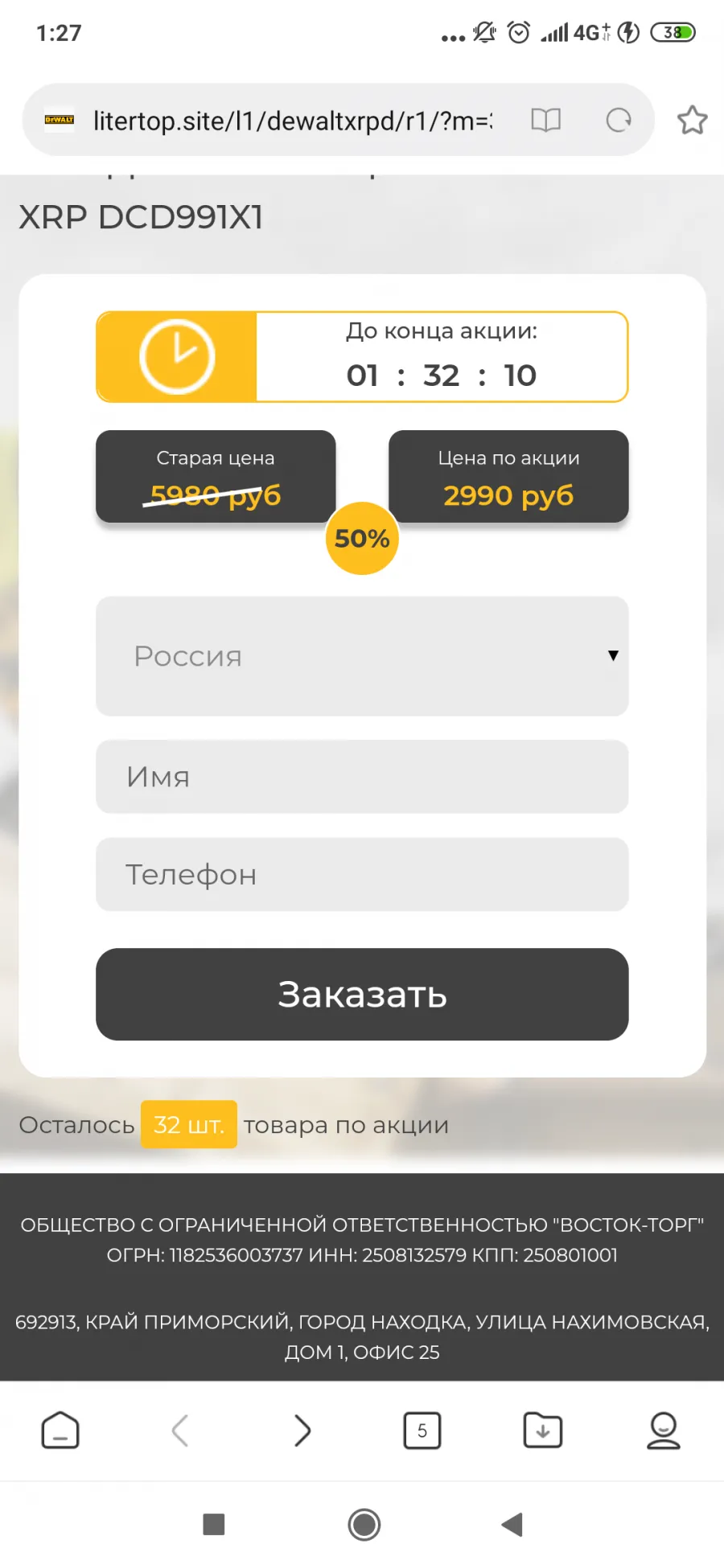Screen dimensions: 724x1568
Task: Tap the system back triangle
Action: coord(512,1525)
